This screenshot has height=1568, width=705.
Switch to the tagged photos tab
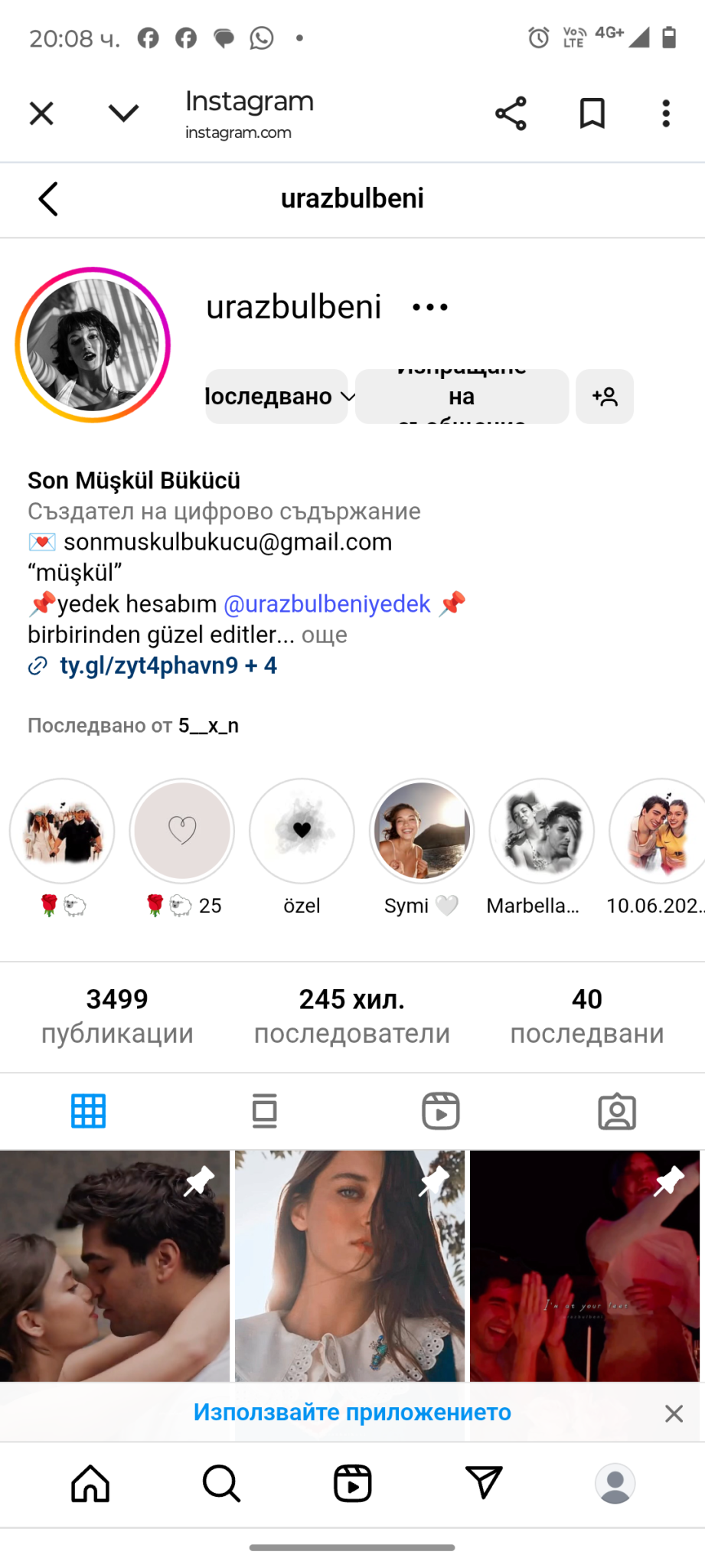[x=616, y=1111]
